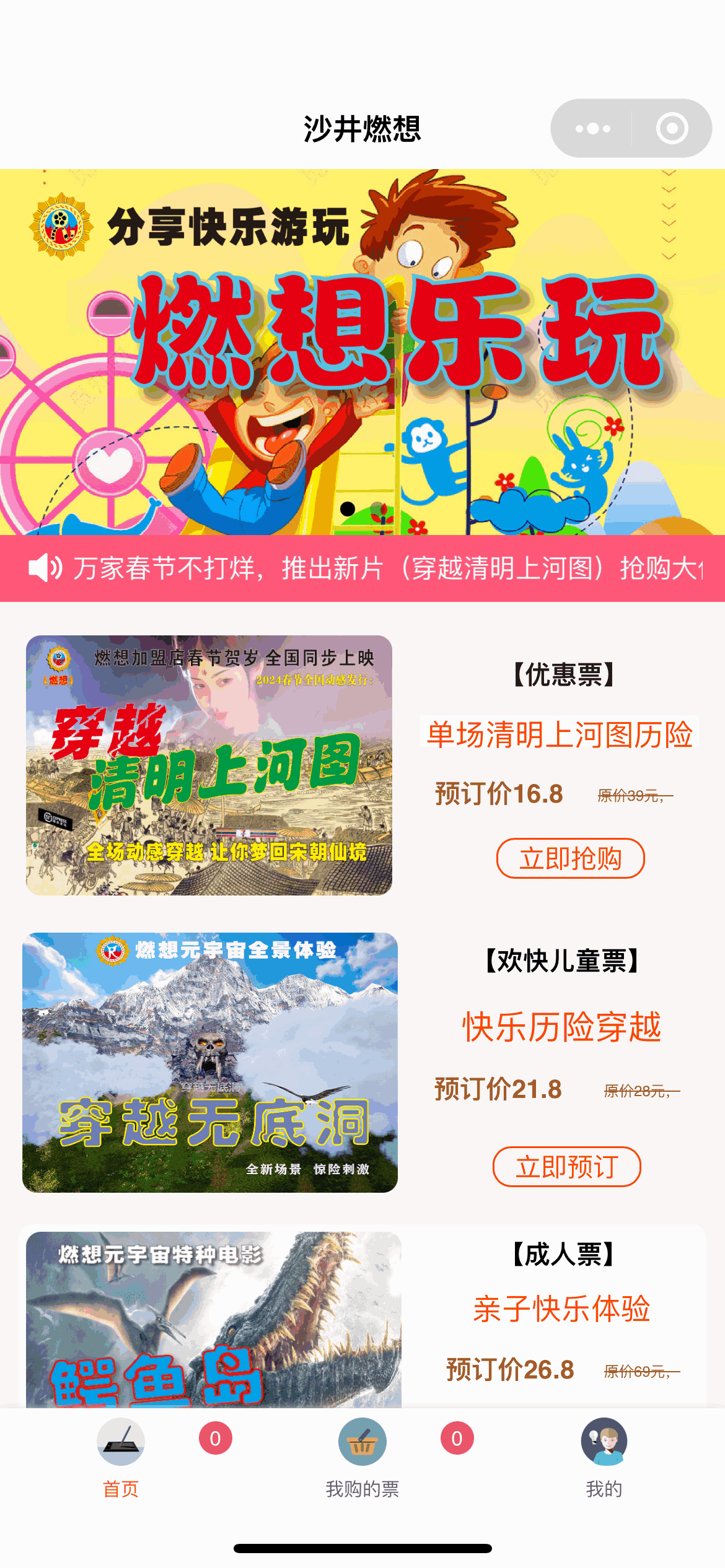Viewport: 725px width, 1568px height.
Task: Select the second banner page indicator dot
Action: click(x=377, y=509)
